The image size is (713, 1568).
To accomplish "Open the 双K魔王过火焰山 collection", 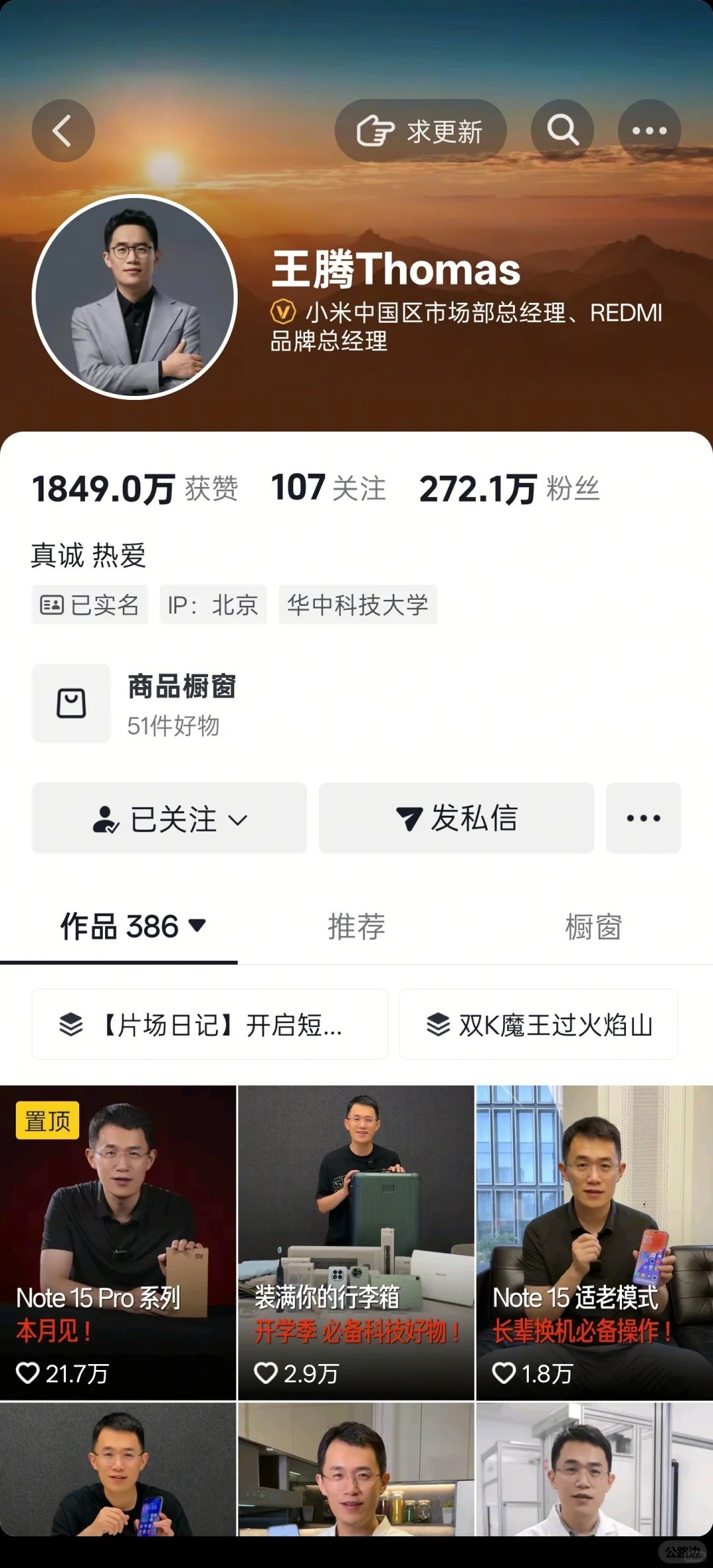I will (538, 1024).
